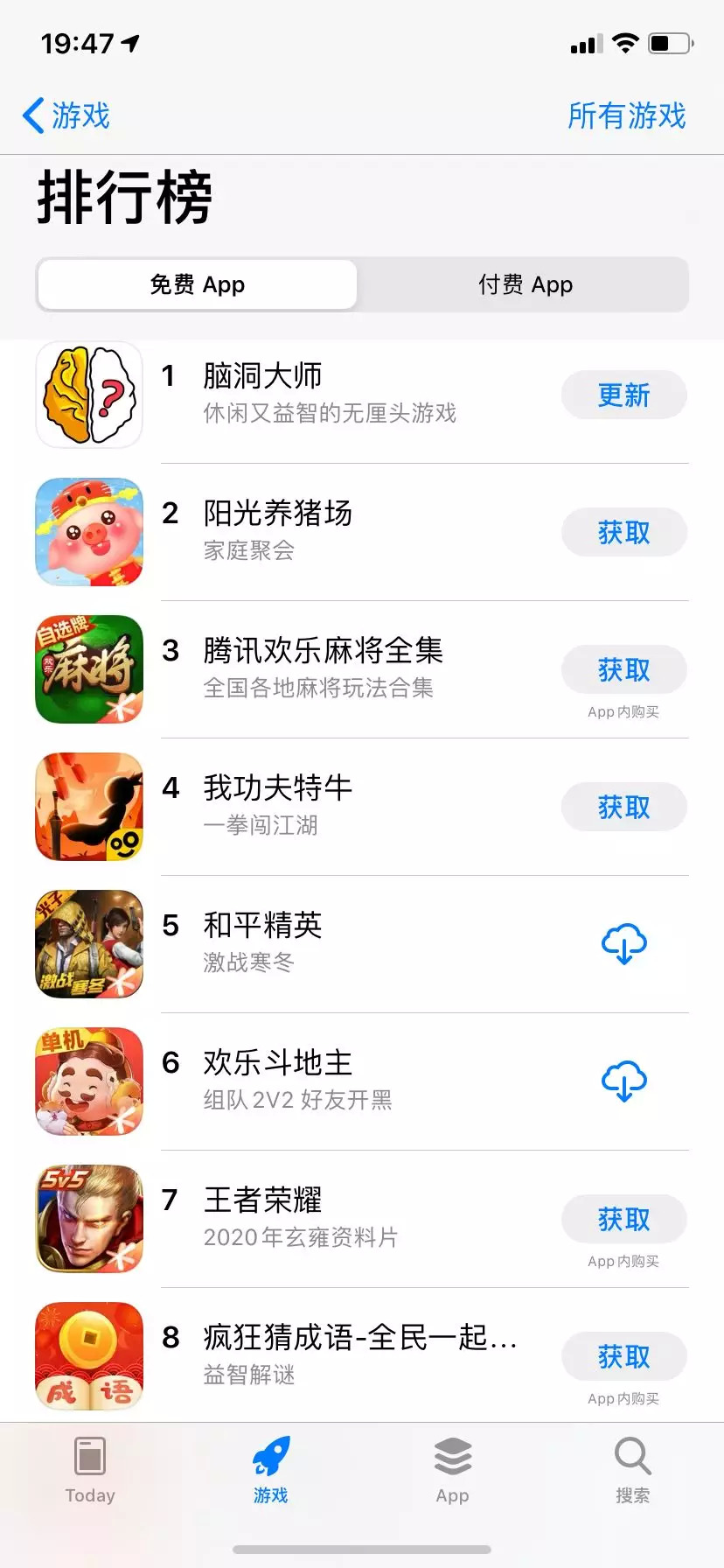Get 阳光养猪场 with 获取 button

point(623,532)
